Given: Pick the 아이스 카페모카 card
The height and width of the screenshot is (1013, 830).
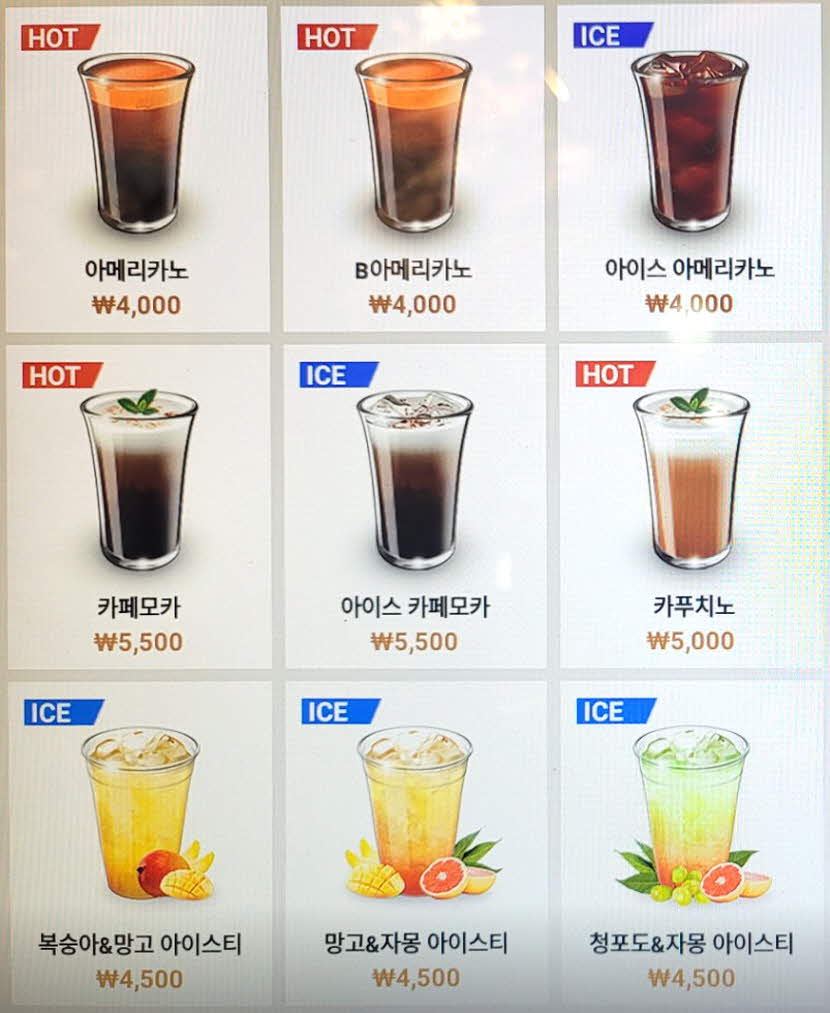Looking at the screenshot, I should coord(415,507).
